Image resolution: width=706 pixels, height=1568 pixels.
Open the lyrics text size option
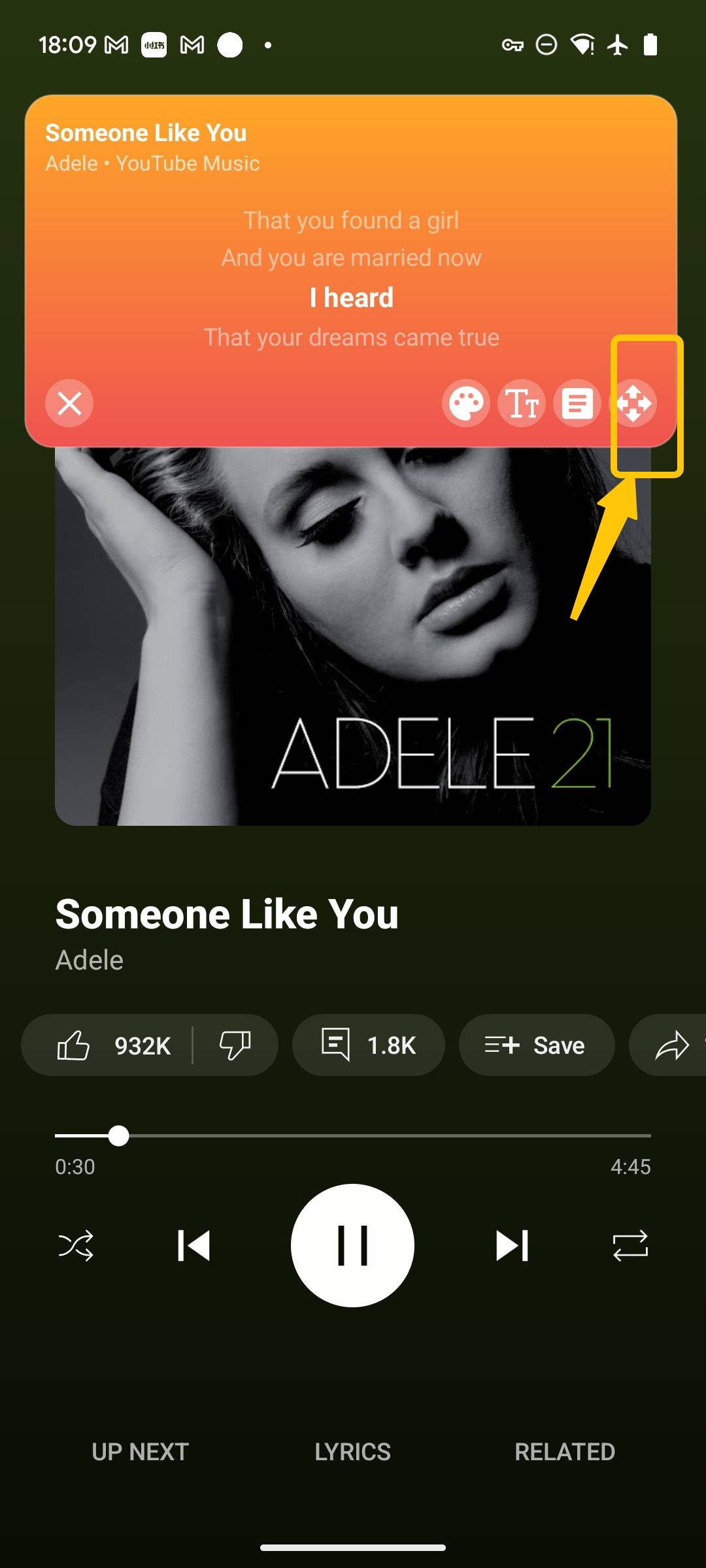point(522,403)
